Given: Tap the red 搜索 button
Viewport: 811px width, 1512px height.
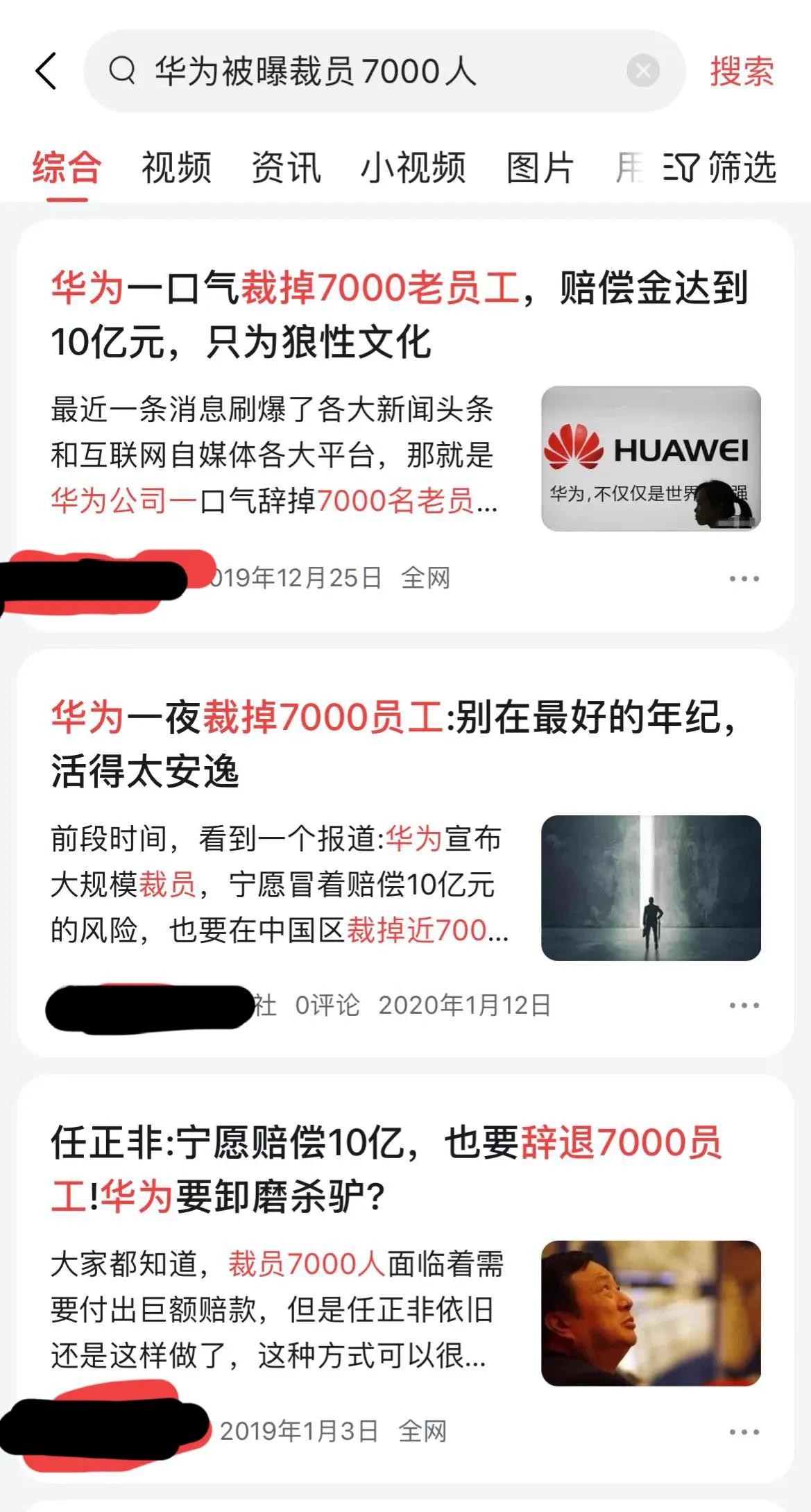Looking at the screenshot, I should coord(742,71).
